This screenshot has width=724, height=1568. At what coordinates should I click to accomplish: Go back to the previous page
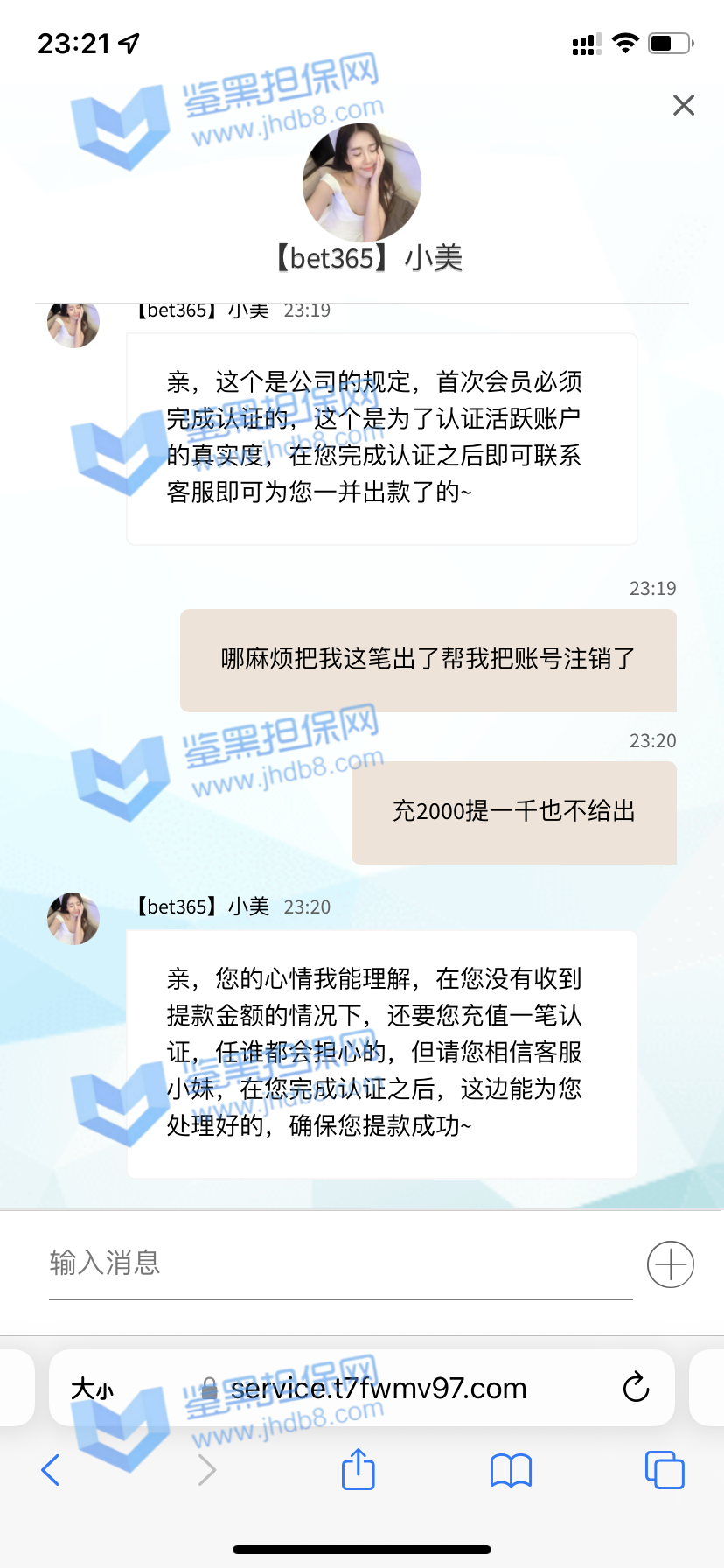click(x=51, y=1470)
